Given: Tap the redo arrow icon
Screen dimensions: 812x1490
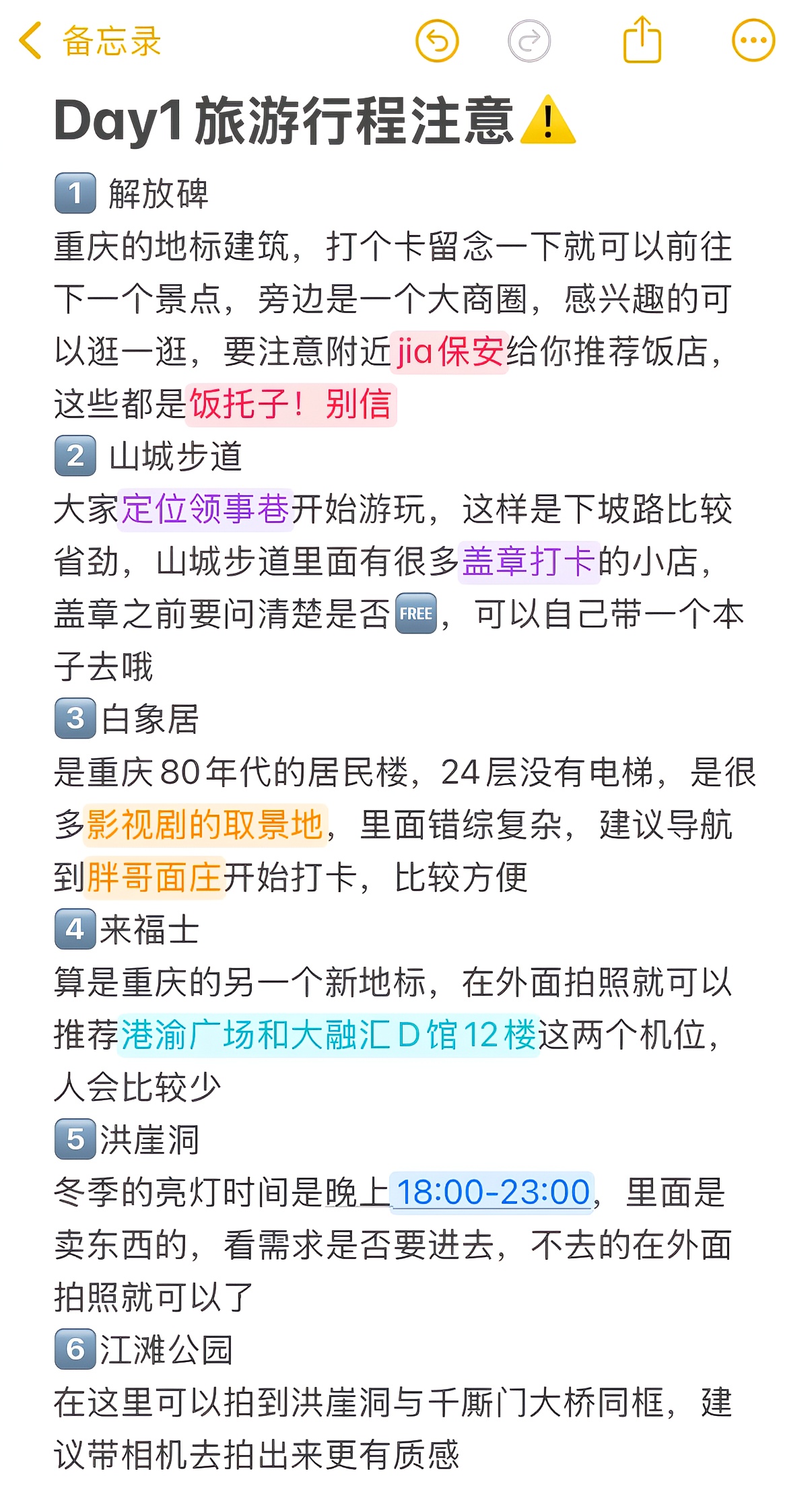Looking at the screenshot, I should [x=529, y=42].
